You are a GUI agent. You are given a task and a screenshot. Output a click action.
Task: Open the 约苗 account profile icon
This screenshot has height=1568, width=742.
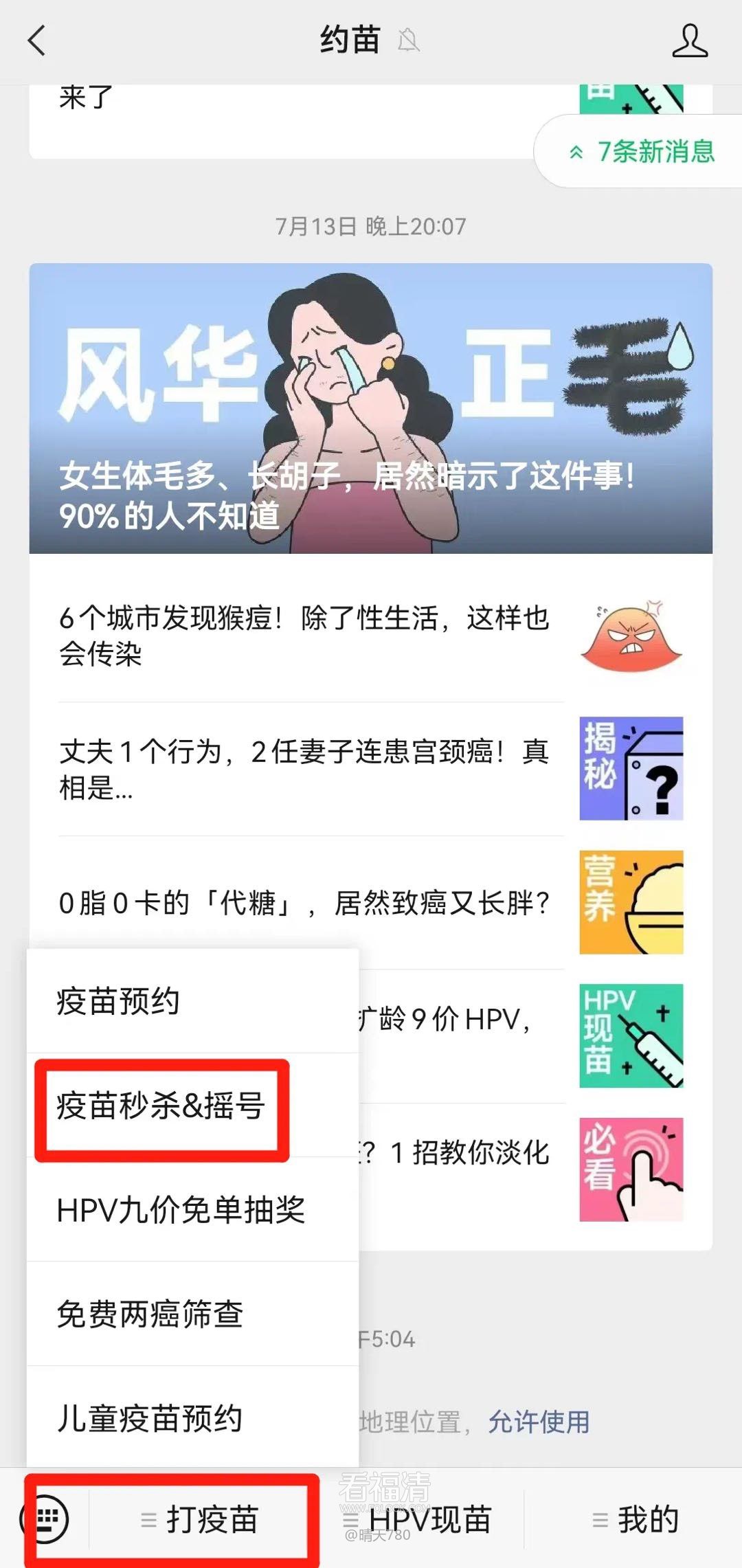click(x=689, y=41)
